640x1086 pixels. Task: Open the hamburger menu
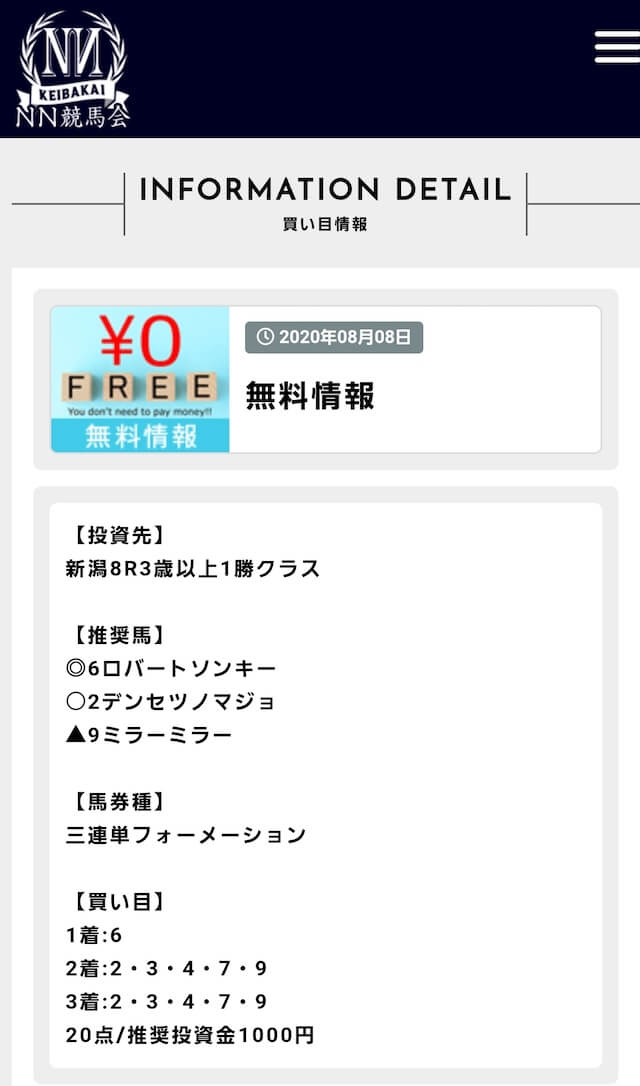point(617,46)
